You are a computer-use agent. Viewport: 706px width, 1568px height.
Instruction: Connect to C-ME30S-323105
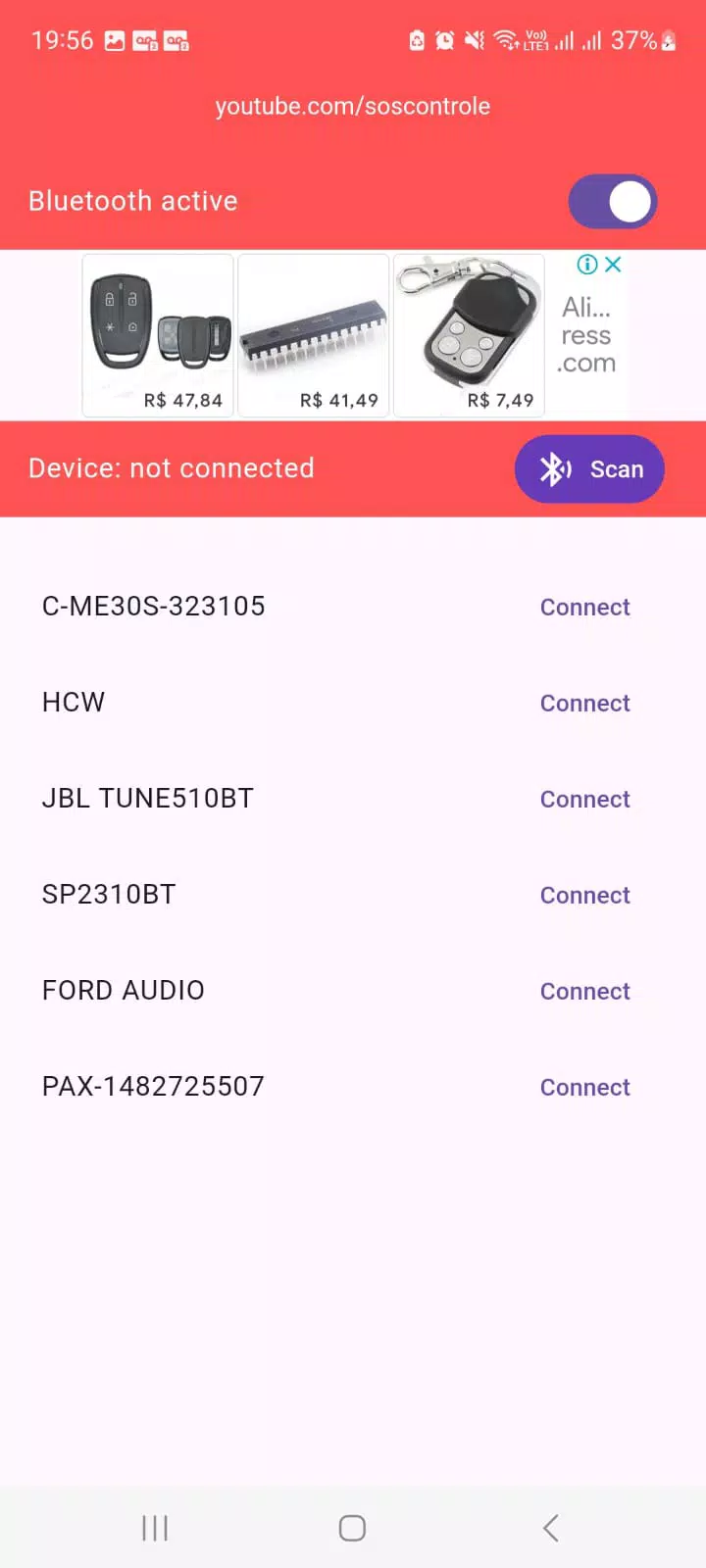[584, 608]
